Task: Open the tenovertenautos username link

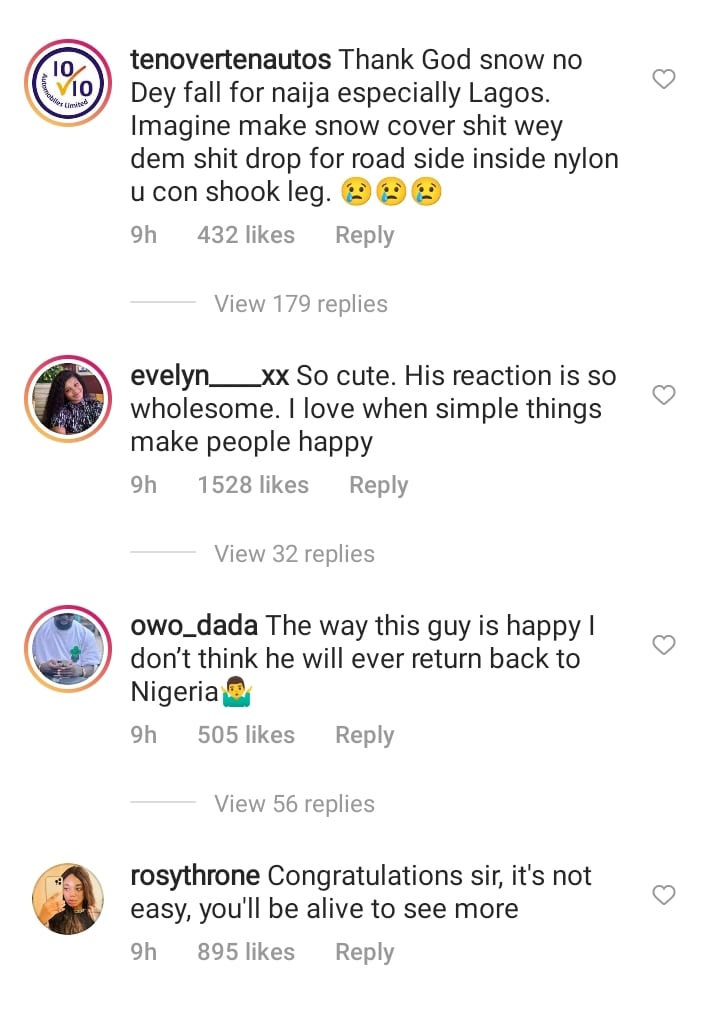Action: pyautogui.click(x=231, y=59)
